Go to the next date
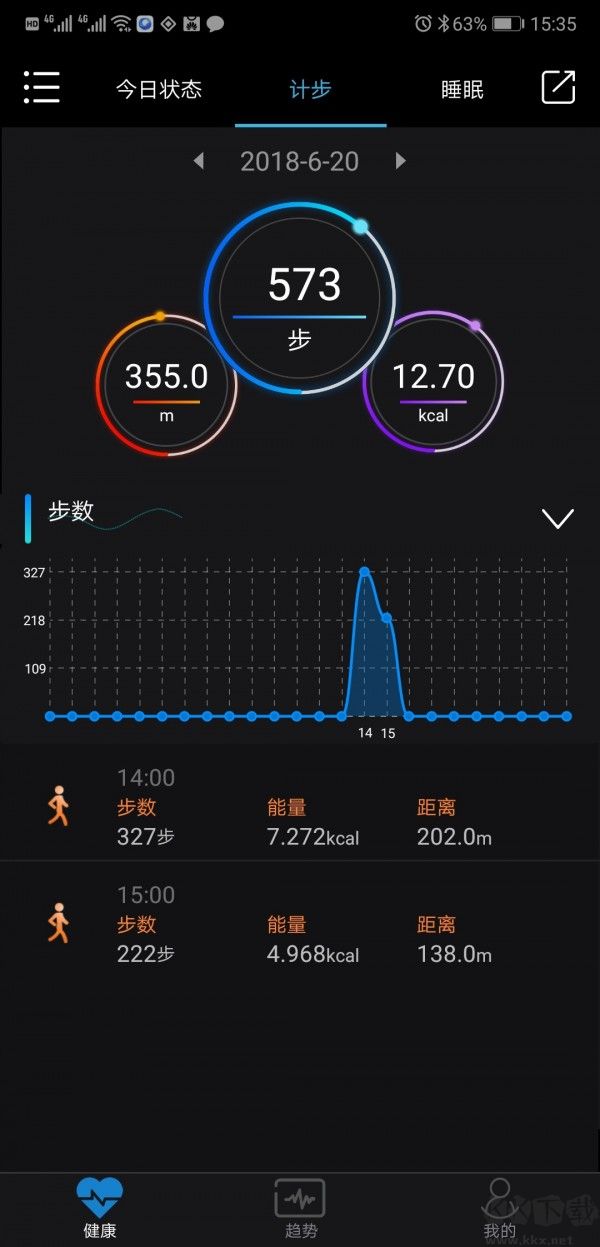The image size is (600, 1247). (x=401, y=161)
